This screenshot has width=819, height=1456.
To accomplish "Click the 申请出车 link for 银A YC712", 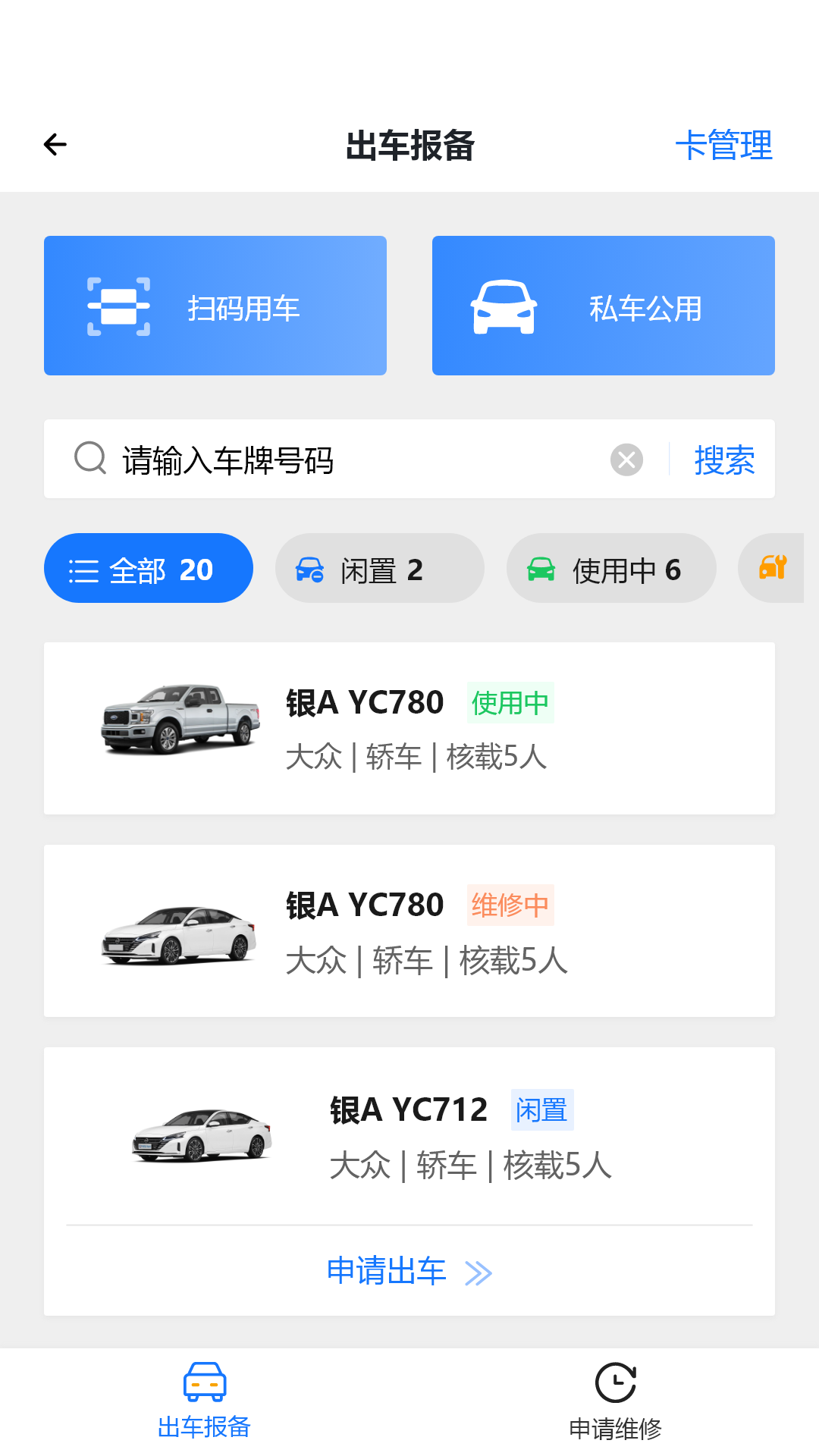I will coord(386,1272).
